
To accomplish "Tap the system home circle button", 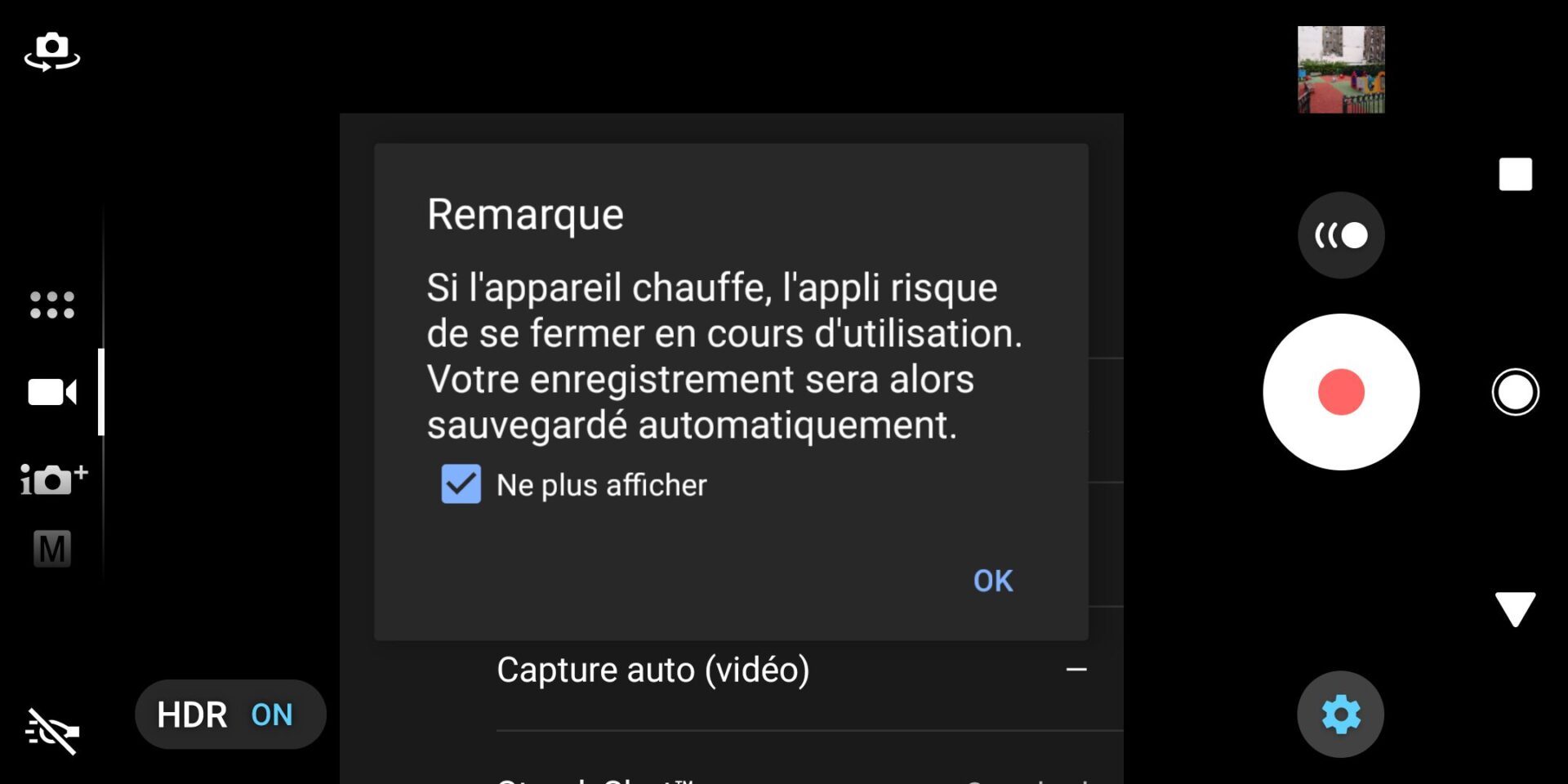I will pos(1515,392).
